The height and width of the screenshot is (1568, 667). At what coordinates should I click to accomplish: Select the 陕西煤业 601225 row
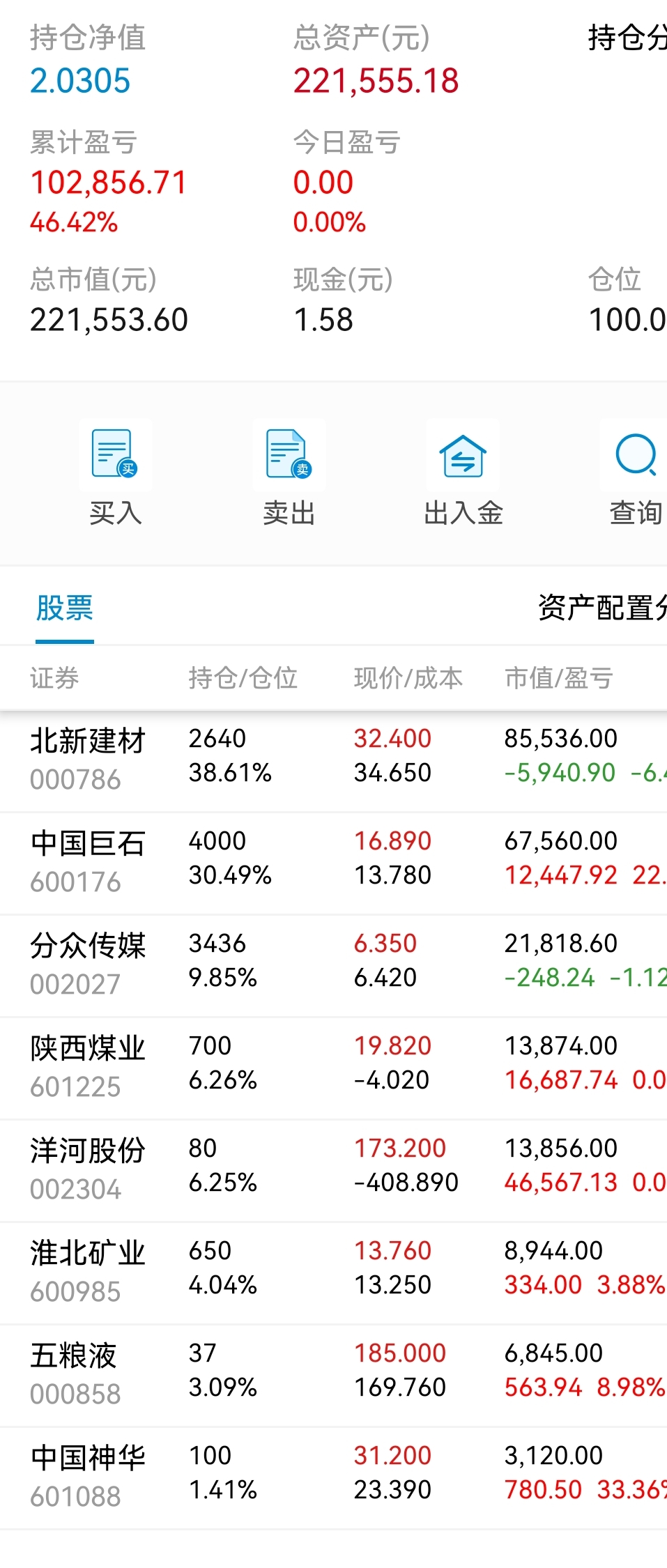tap(333, 1068)
